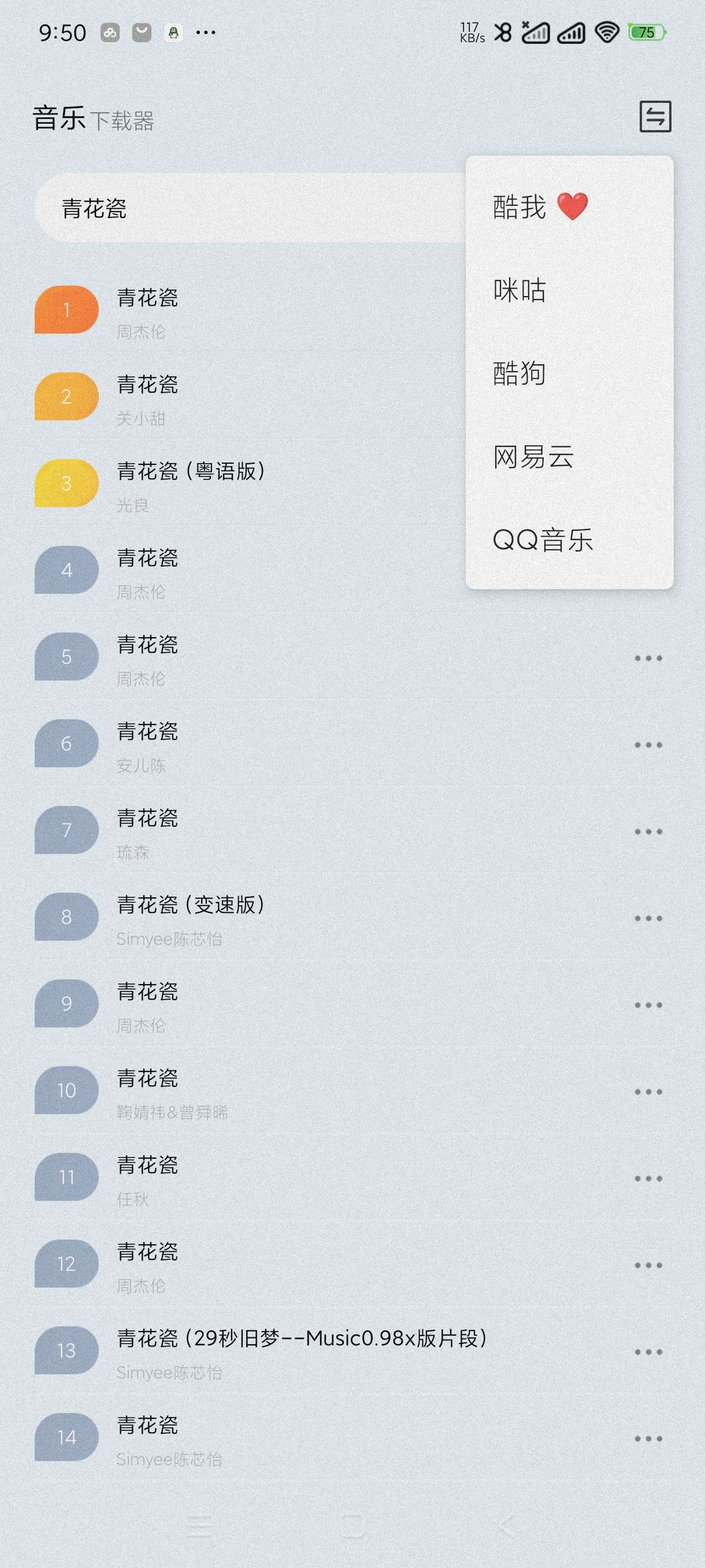Open more options for 琉森's 青花瓷
The height and width of the screenshot is (1568, 705).
point(648,831)
